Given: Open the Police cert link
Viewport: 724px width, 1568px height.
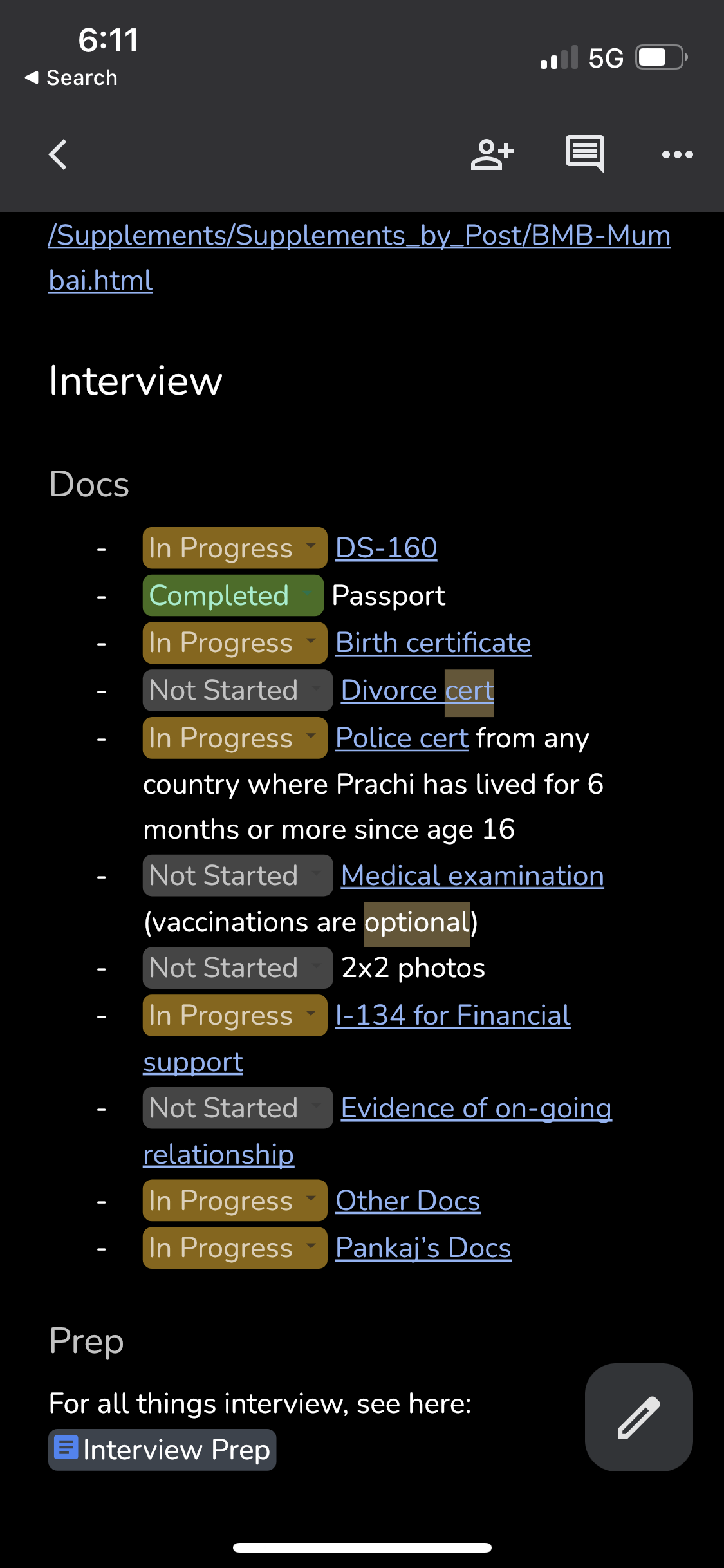Looking at the screenshot, I should (402, 738).
